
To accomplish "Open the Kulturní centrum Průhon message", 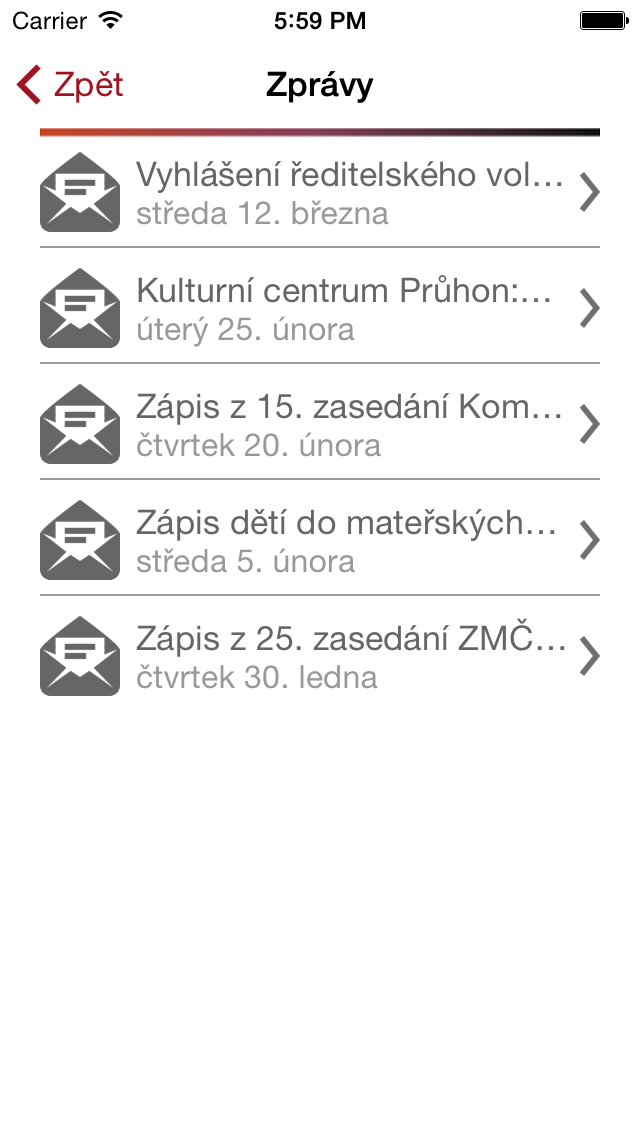I will 320,308.
